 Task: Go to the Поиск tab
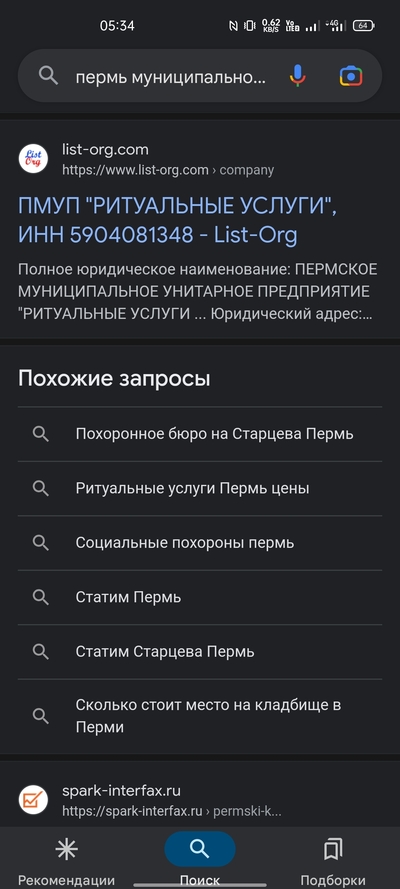[200, 858]
